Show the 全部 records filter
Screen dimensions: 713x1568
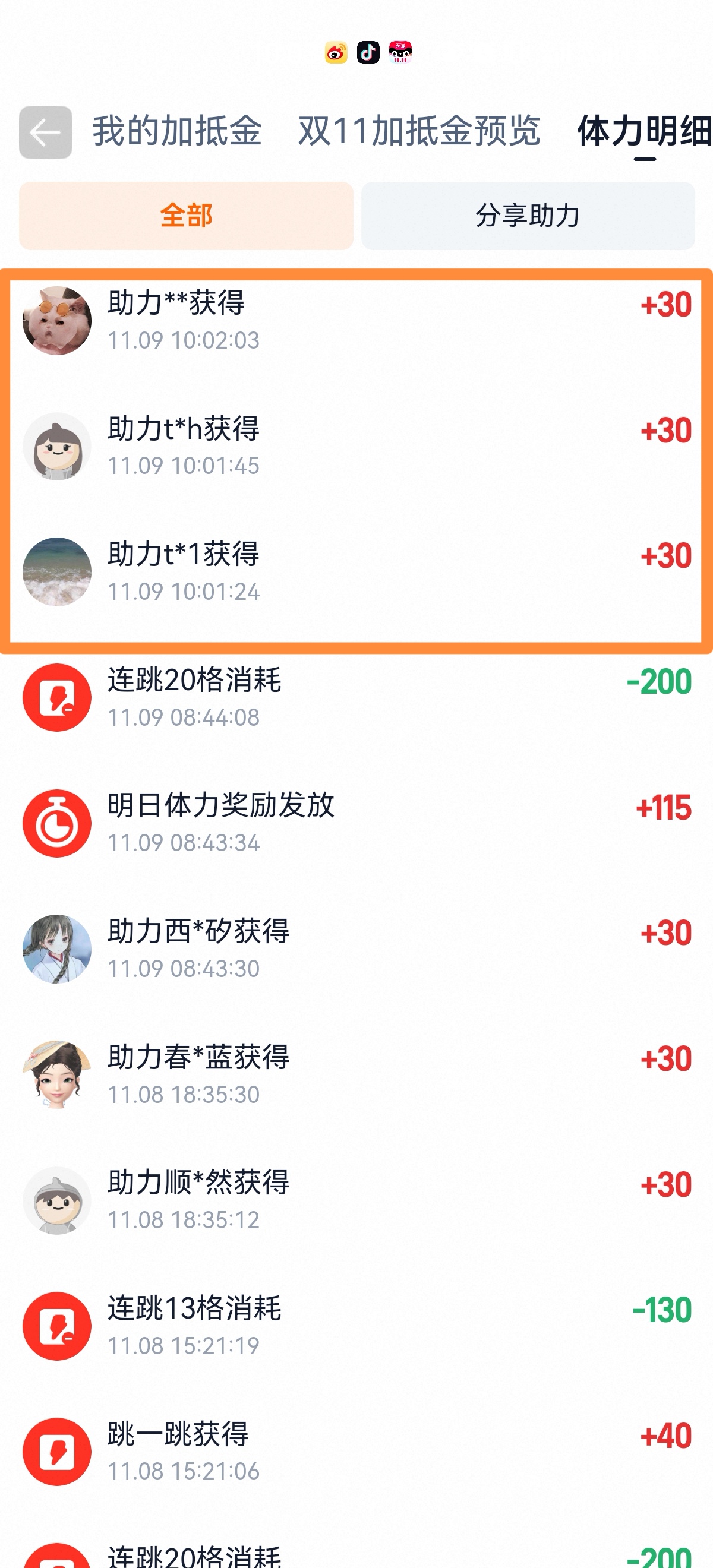click(x=186, y=216)
